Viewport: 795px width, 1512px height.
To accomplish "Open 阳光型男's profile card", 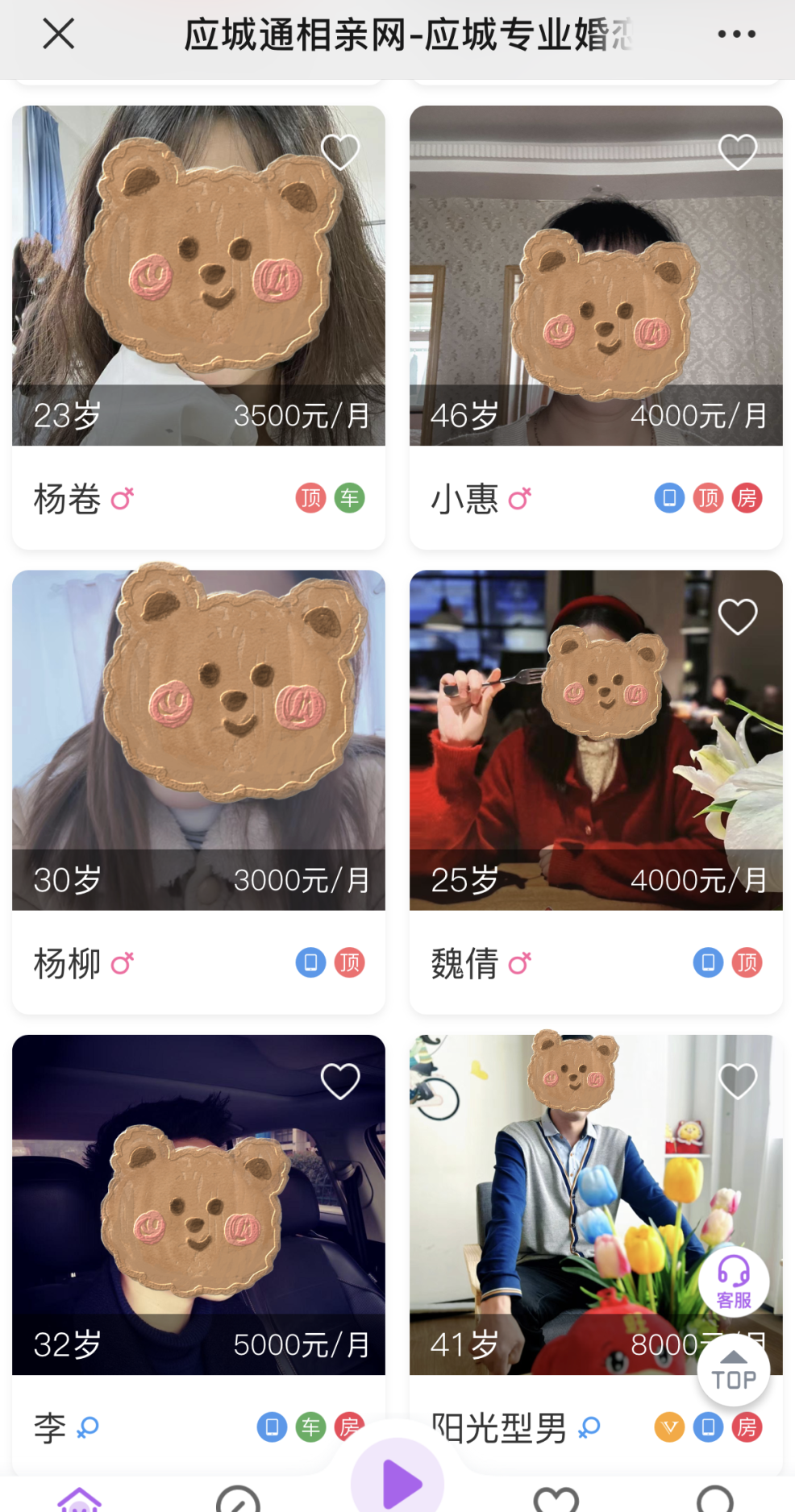I will [x=596, y=1255].
